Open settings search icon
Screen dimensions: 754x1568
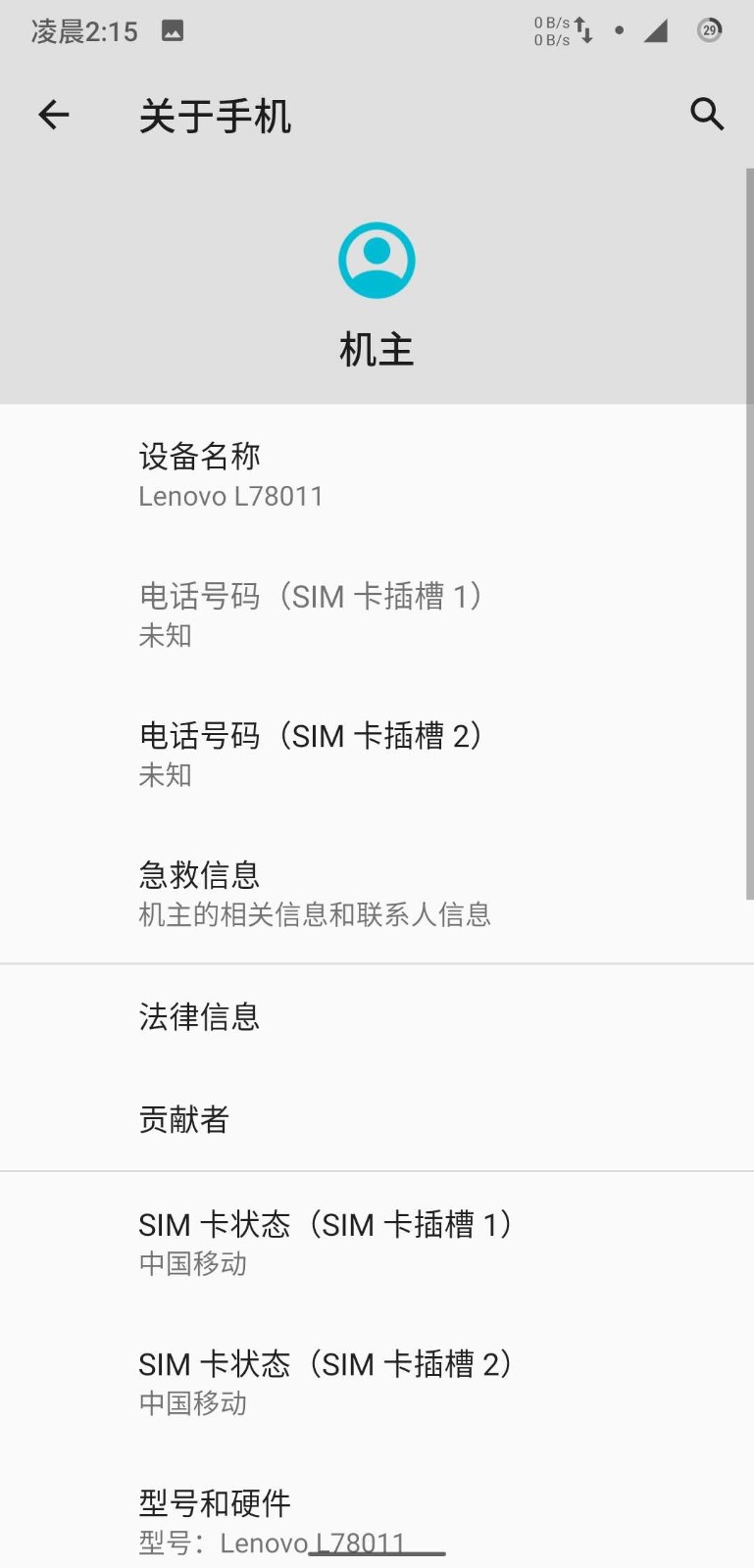706,115
